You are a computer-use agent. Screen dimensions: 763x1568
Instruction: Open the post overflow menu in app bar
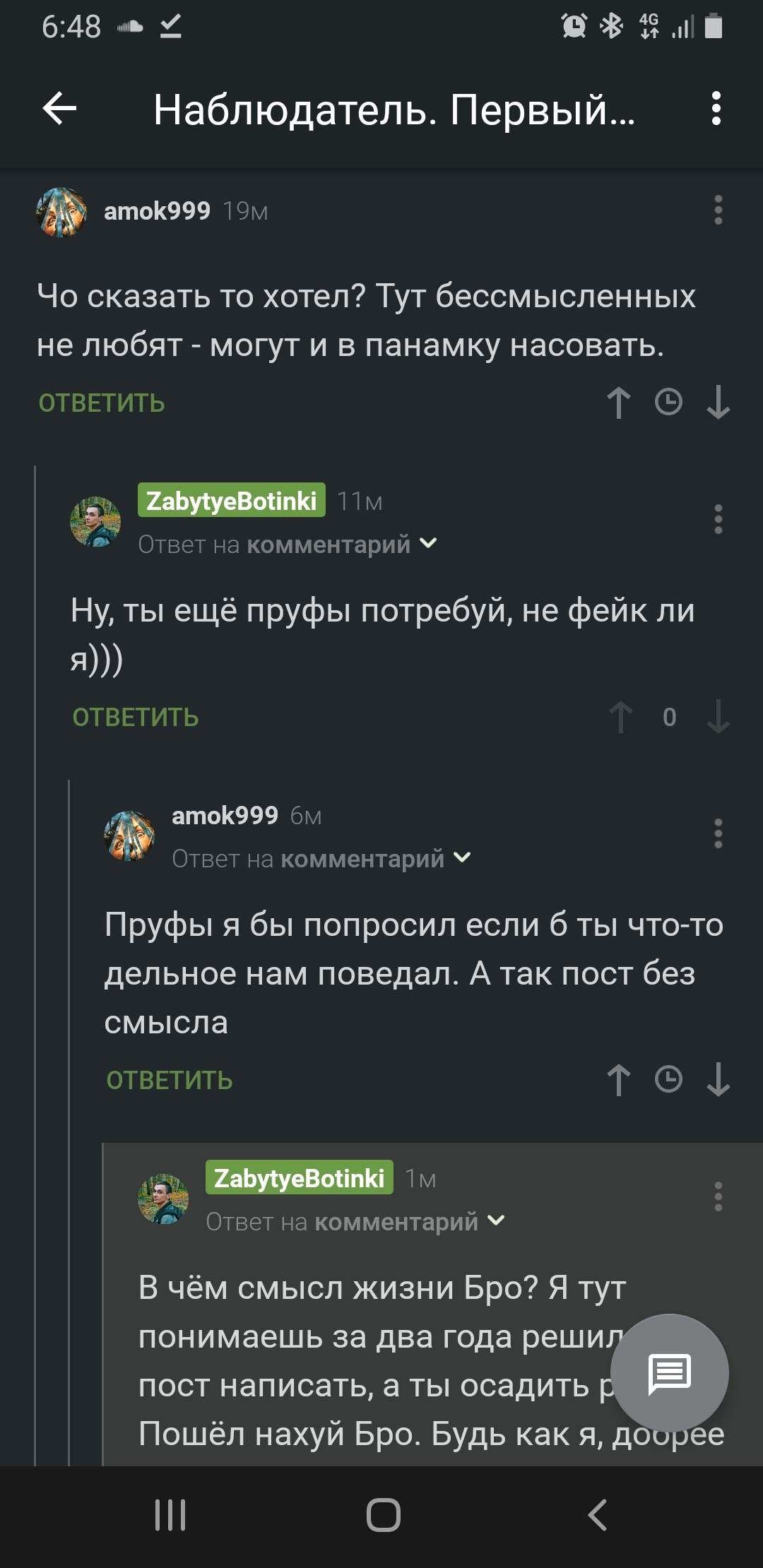[716, 109]
